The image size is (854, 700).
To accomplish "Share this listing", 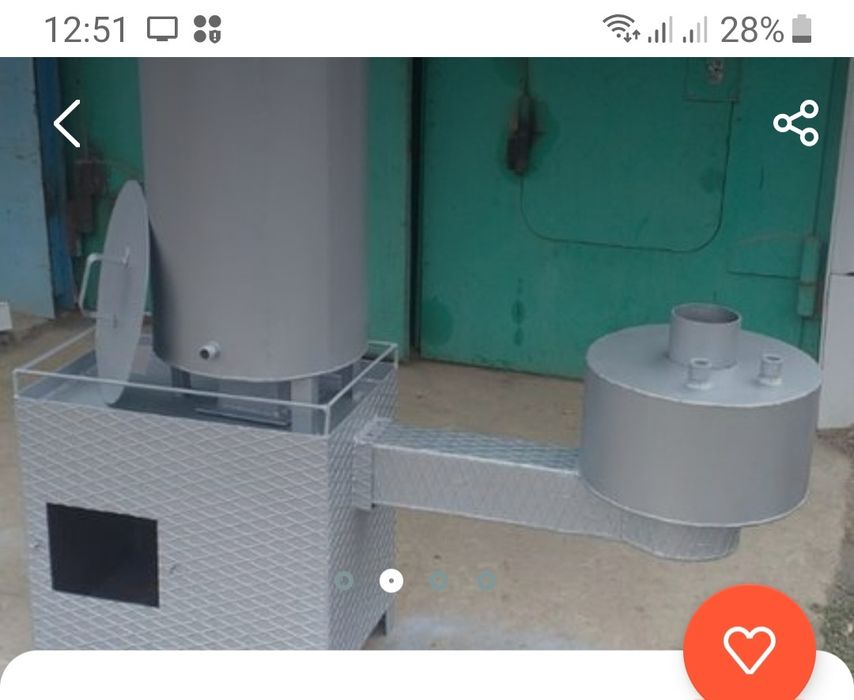I will (796, 124).
